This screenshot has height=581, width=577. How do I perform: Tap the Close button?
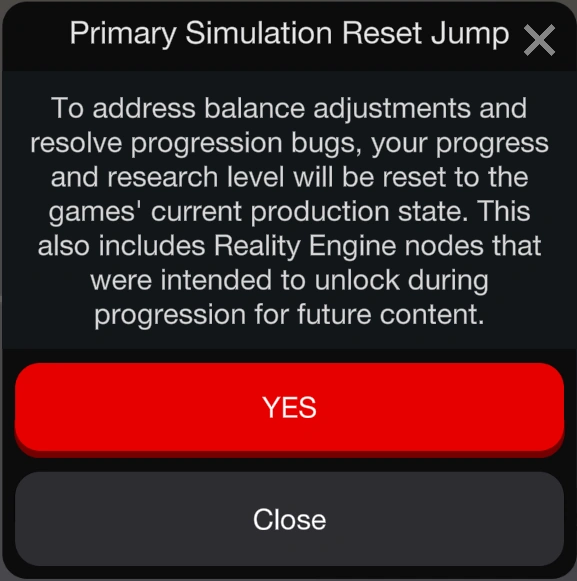pos(289,519)
